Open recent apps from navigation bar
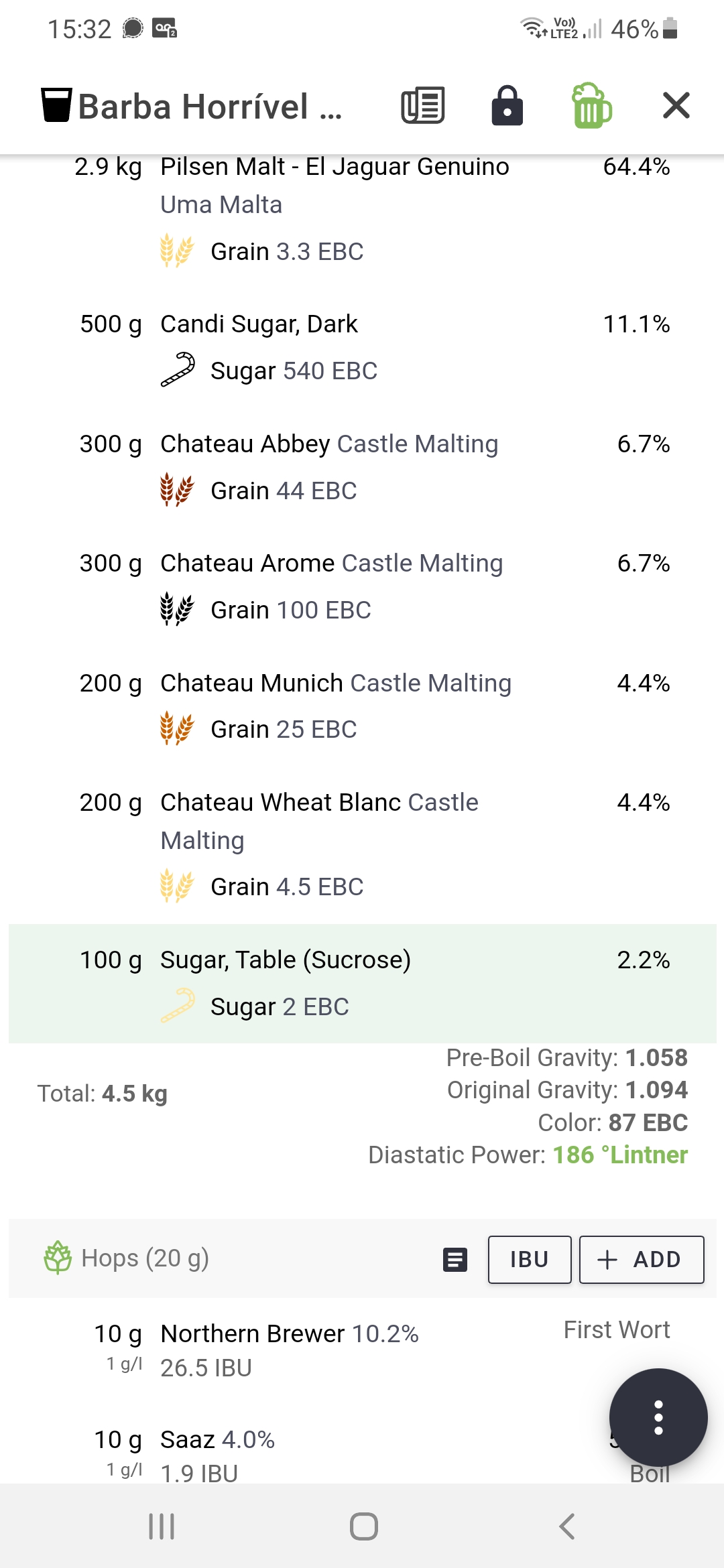The width and height of the screenshot is (724, 1568). coord(162,1526)
